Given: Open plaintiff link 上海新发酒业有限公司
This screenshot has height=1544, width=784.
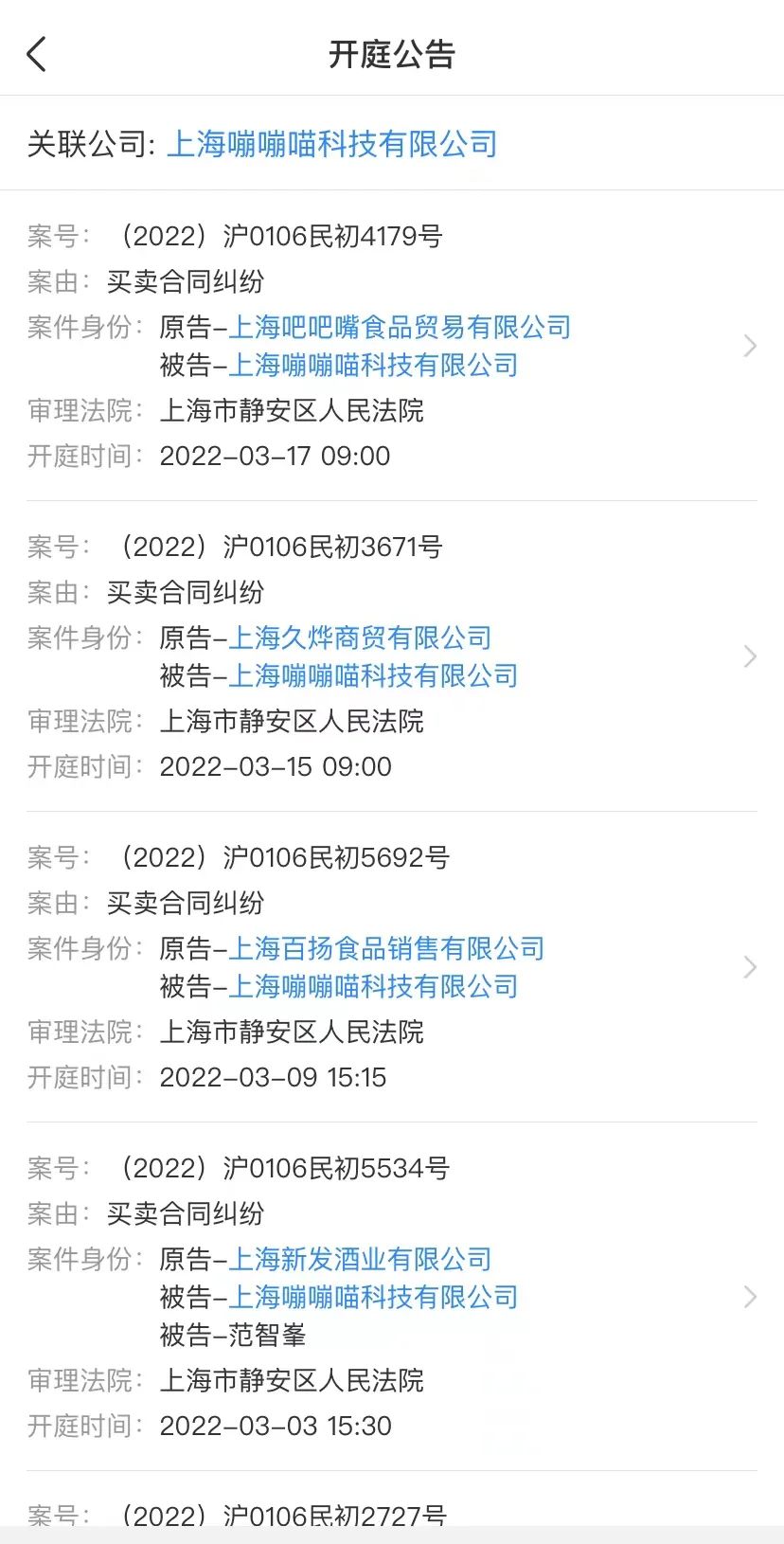Looking at the screenshot, I should pyautogui.click(x=360, y=1259).
